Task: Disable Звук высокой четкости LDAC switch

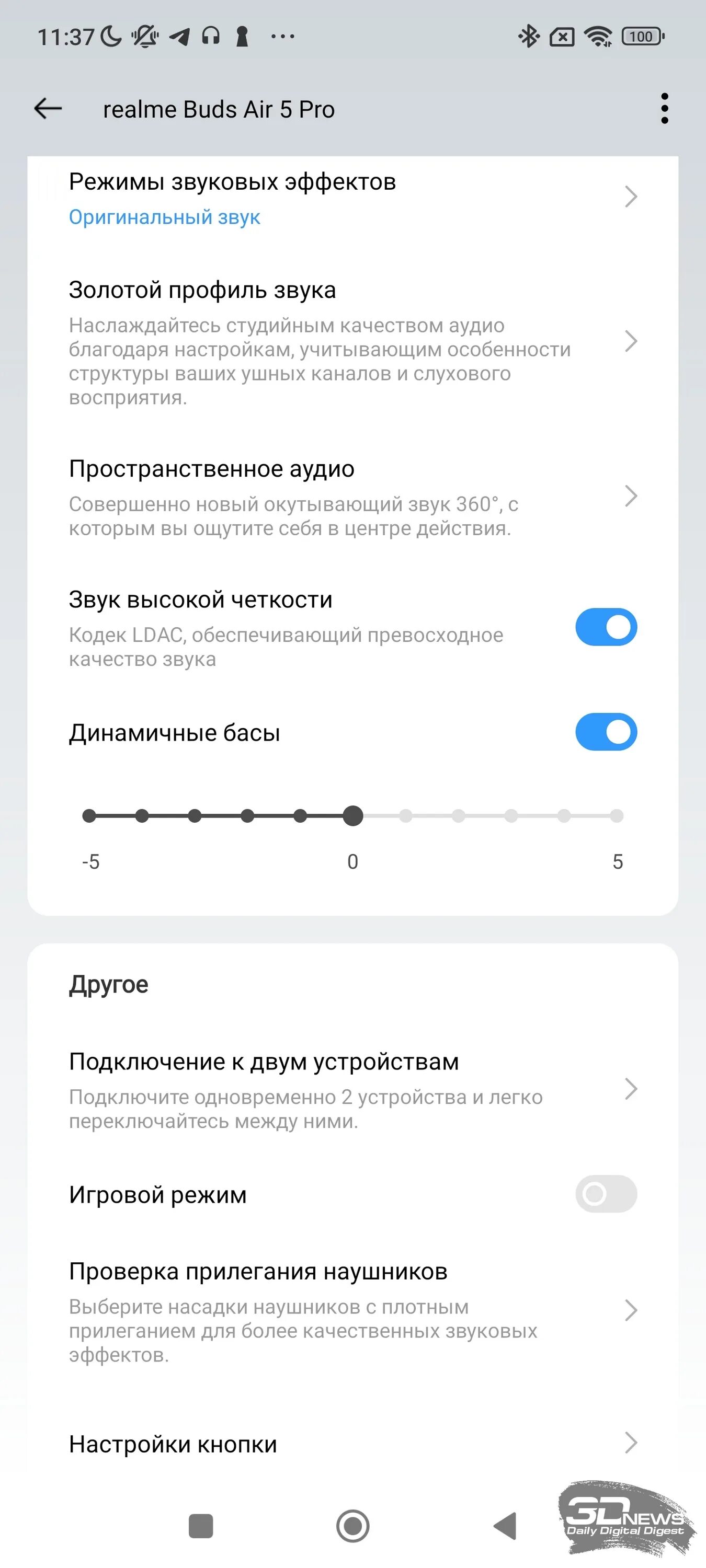Action: 606,627
